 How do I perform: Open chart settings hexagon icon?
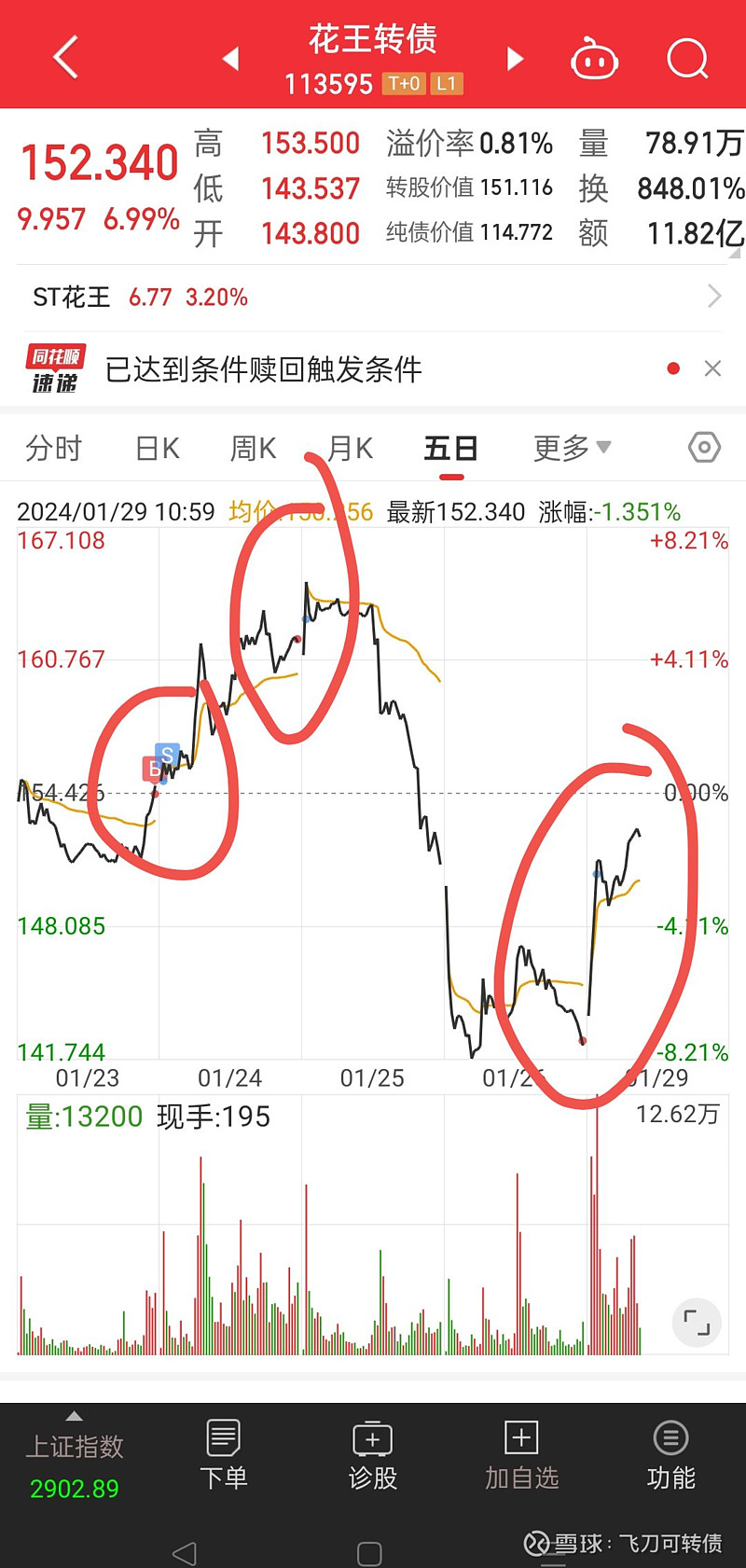(x=704, y=448)
